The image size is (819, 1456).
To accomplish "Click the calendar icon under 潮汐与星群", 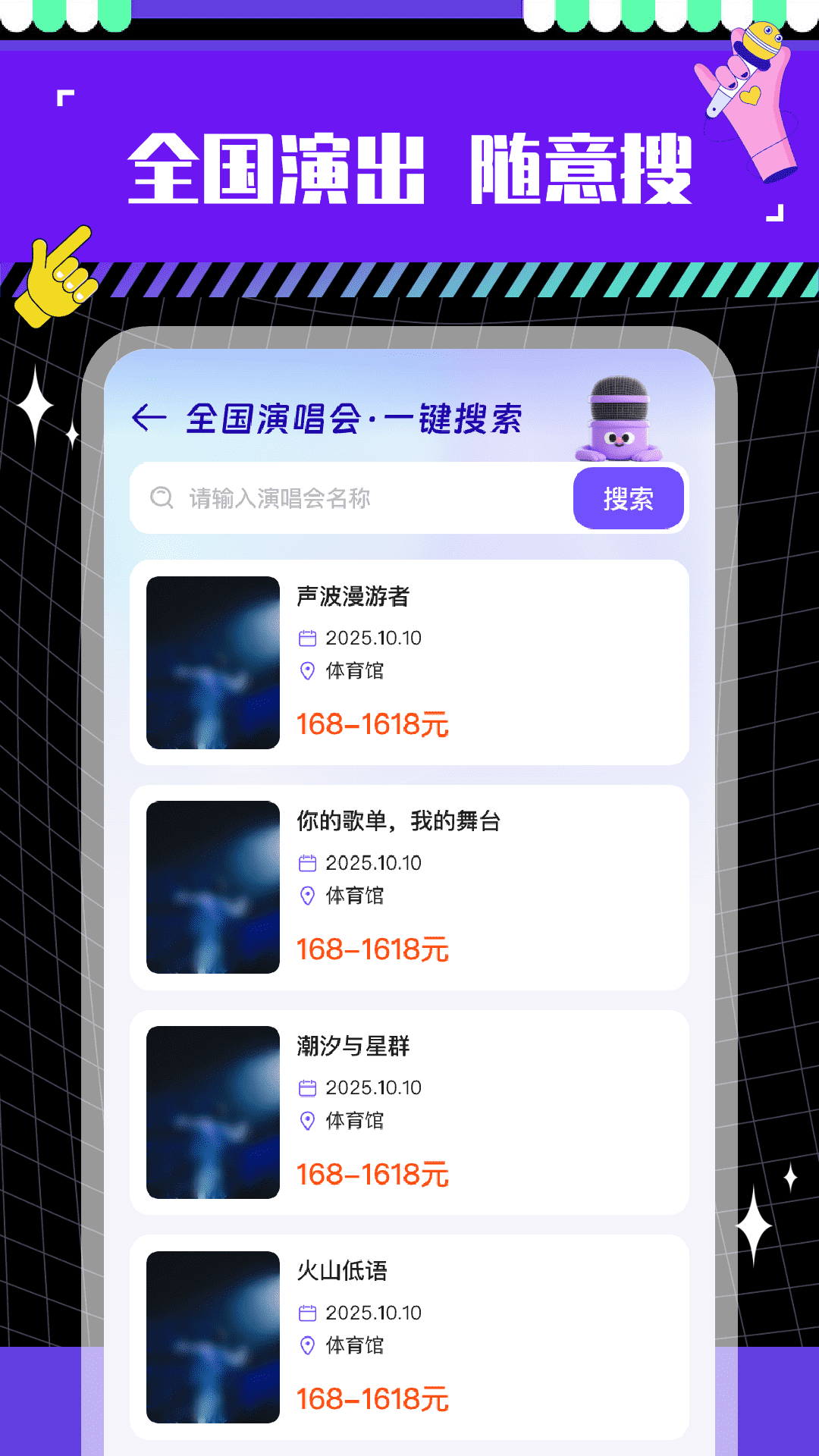I will (x=307, y=1087).
